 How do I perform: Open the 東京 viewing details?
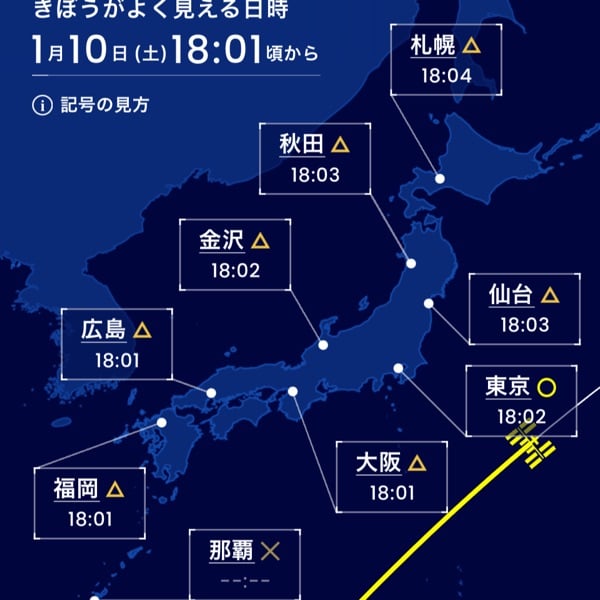point(520,400)
